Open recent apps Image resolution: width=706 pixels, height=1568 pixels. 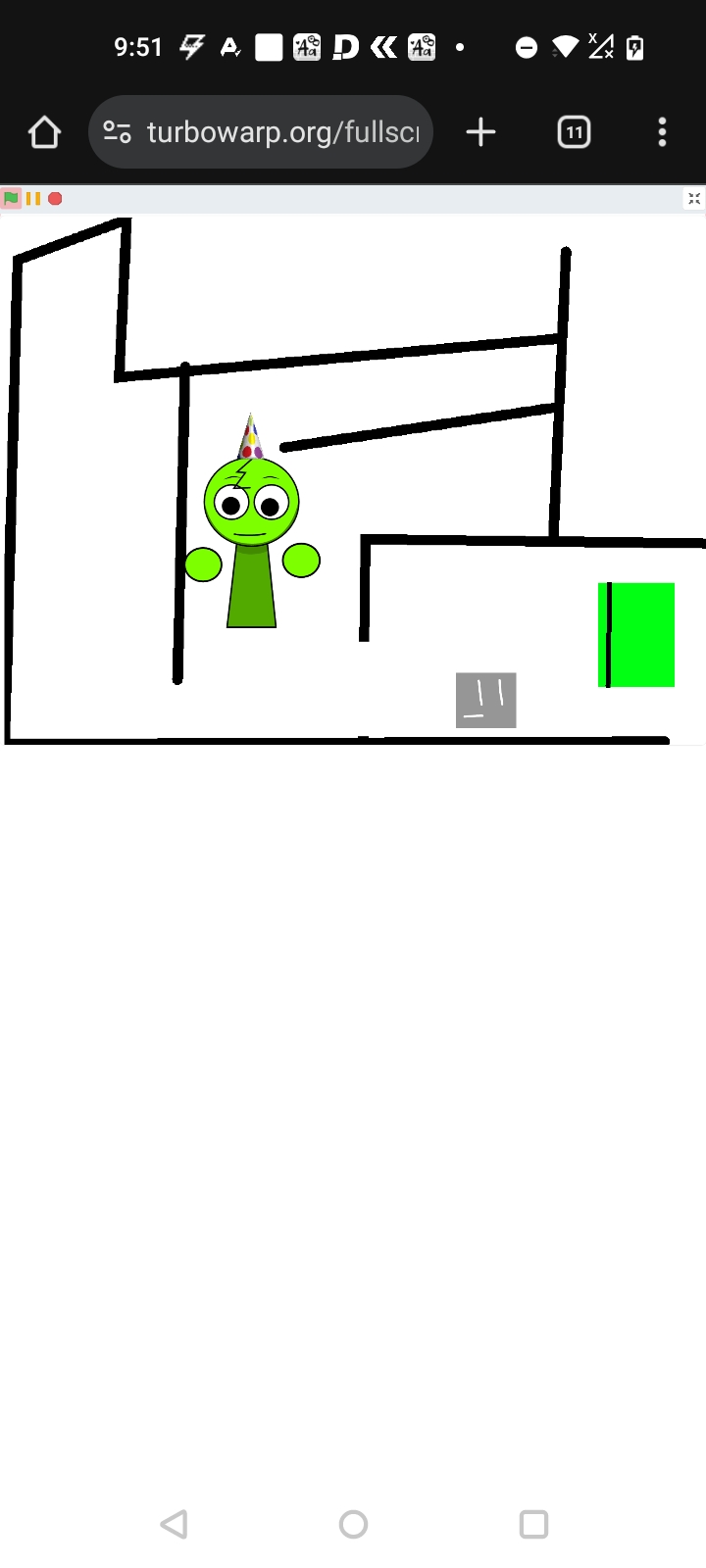[x=533, y=1524]
